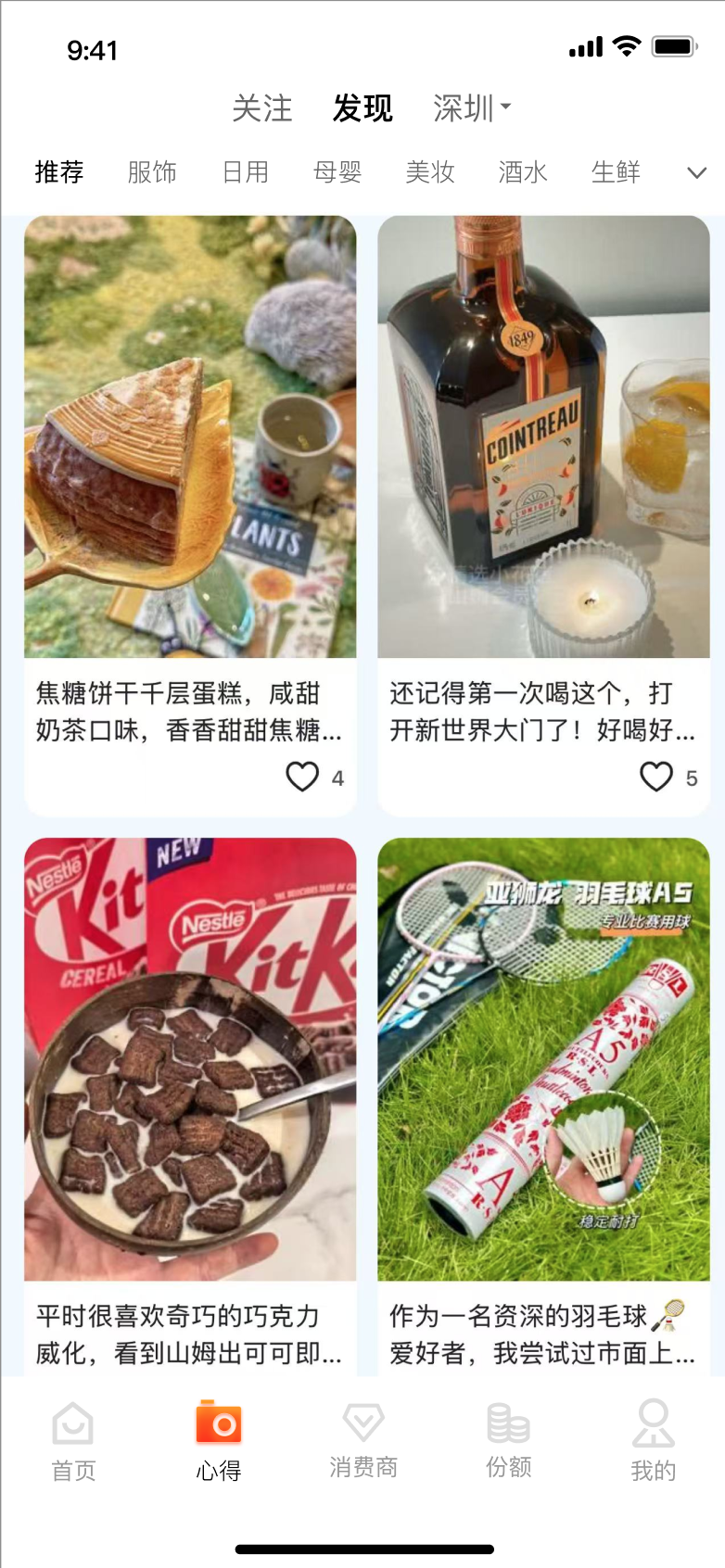Open the 深圳 city dropdown
Viewport: 725px width, 1568px height.
coord(471,108)
